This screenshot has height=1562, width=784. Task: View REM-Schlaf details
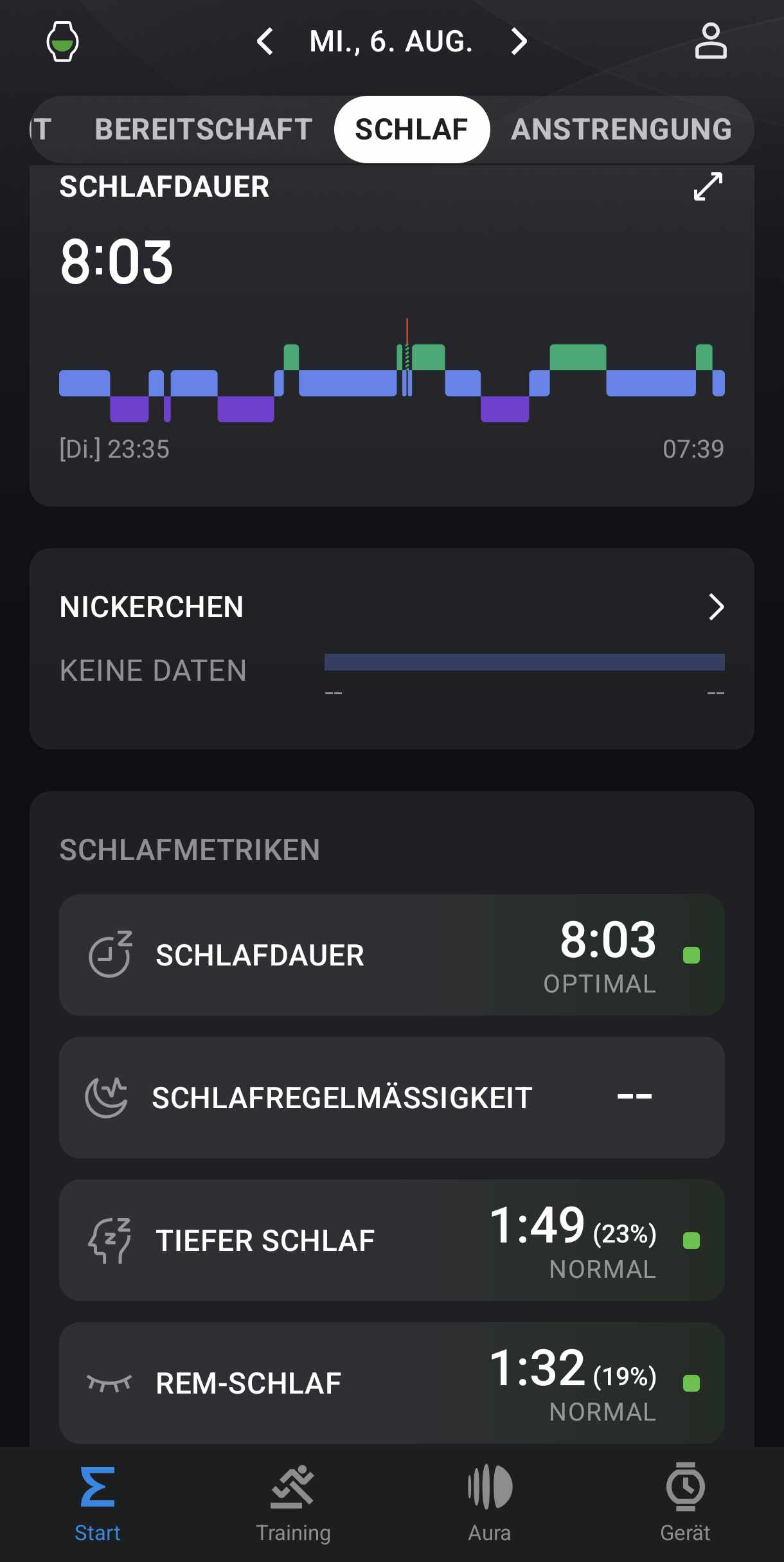coord(392,1382)
